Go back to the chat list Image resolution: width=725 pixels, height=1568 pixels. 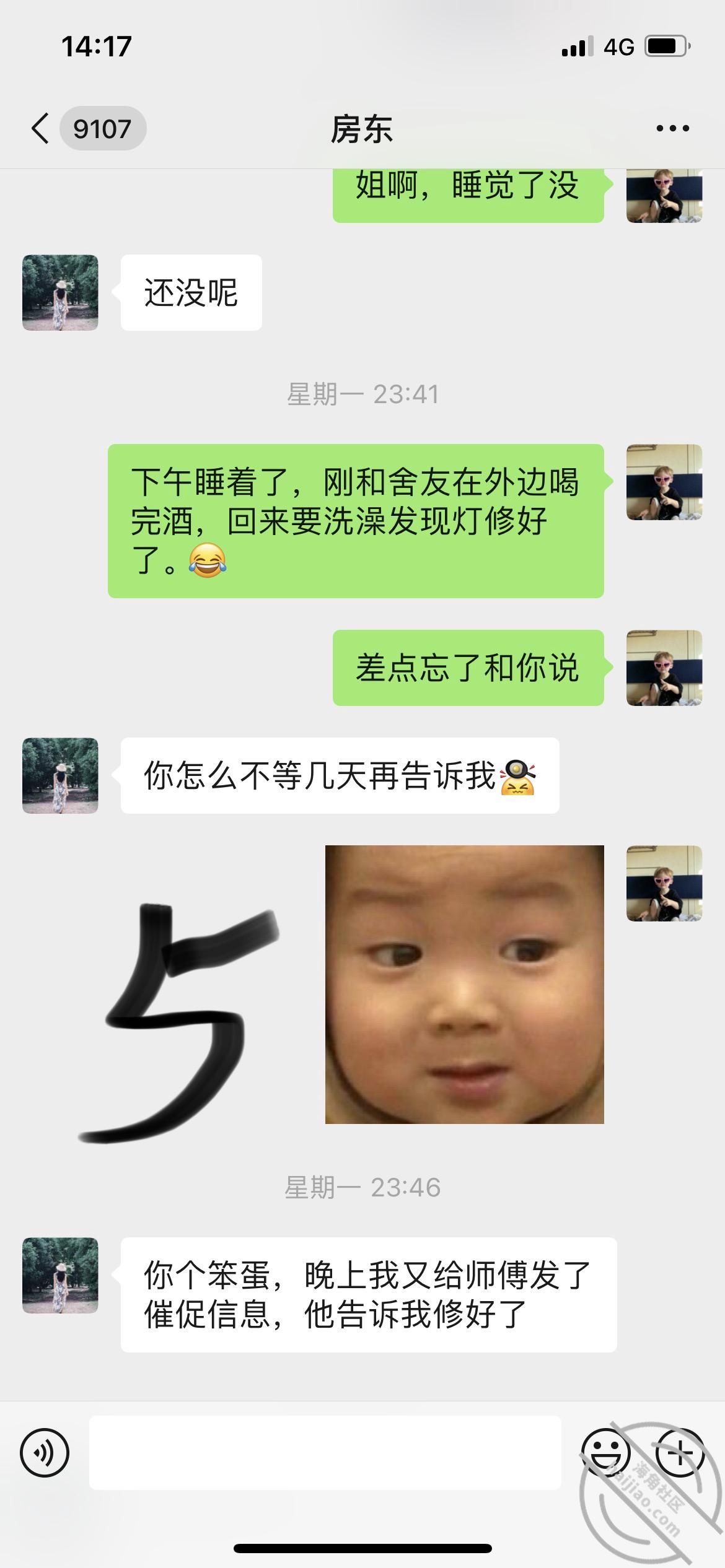pyautogui.click(x=40, y=129)
